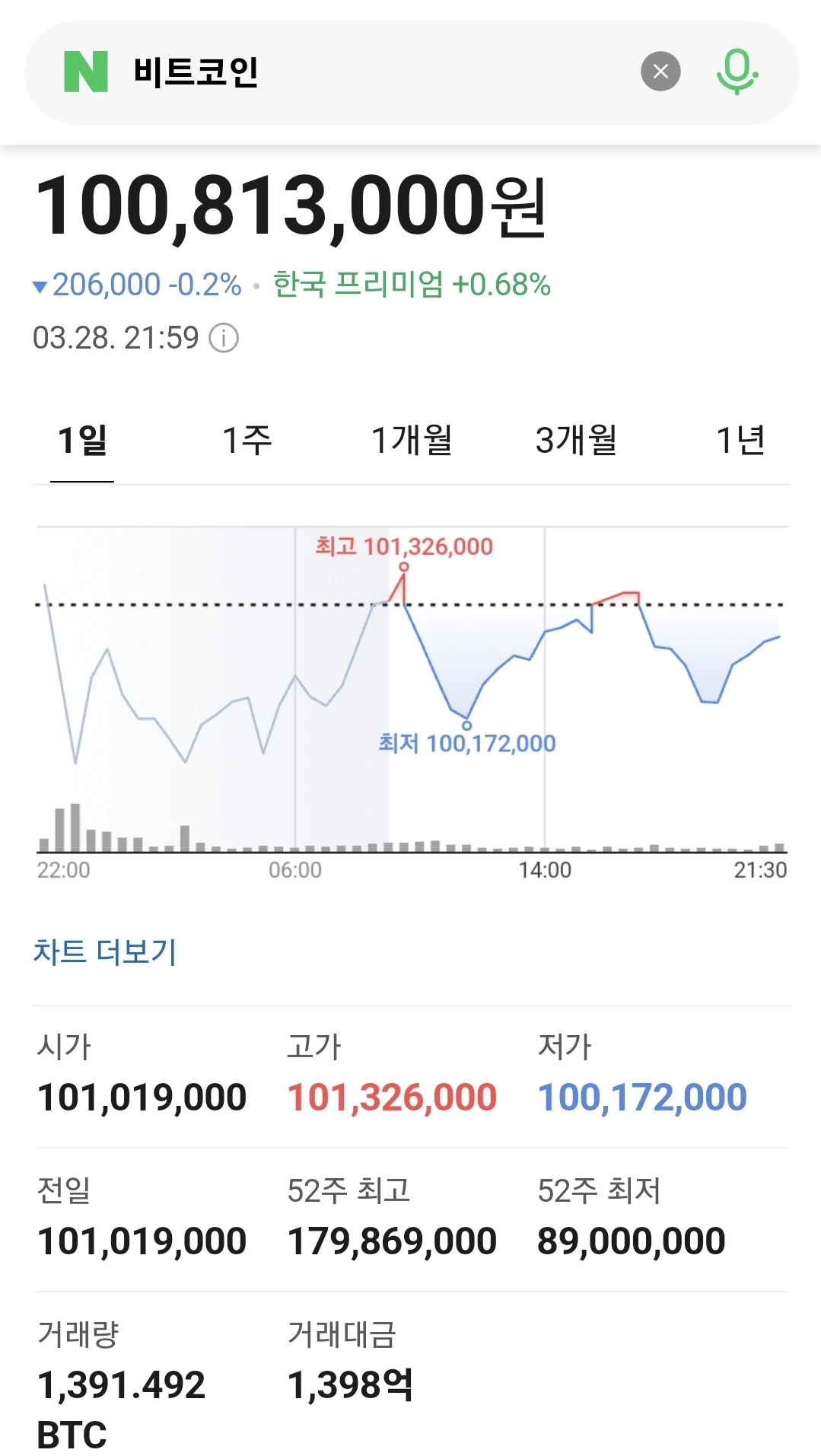Switch to the 1개월 chart tab
821x1456 pixels.
click(x=412, y=440)
